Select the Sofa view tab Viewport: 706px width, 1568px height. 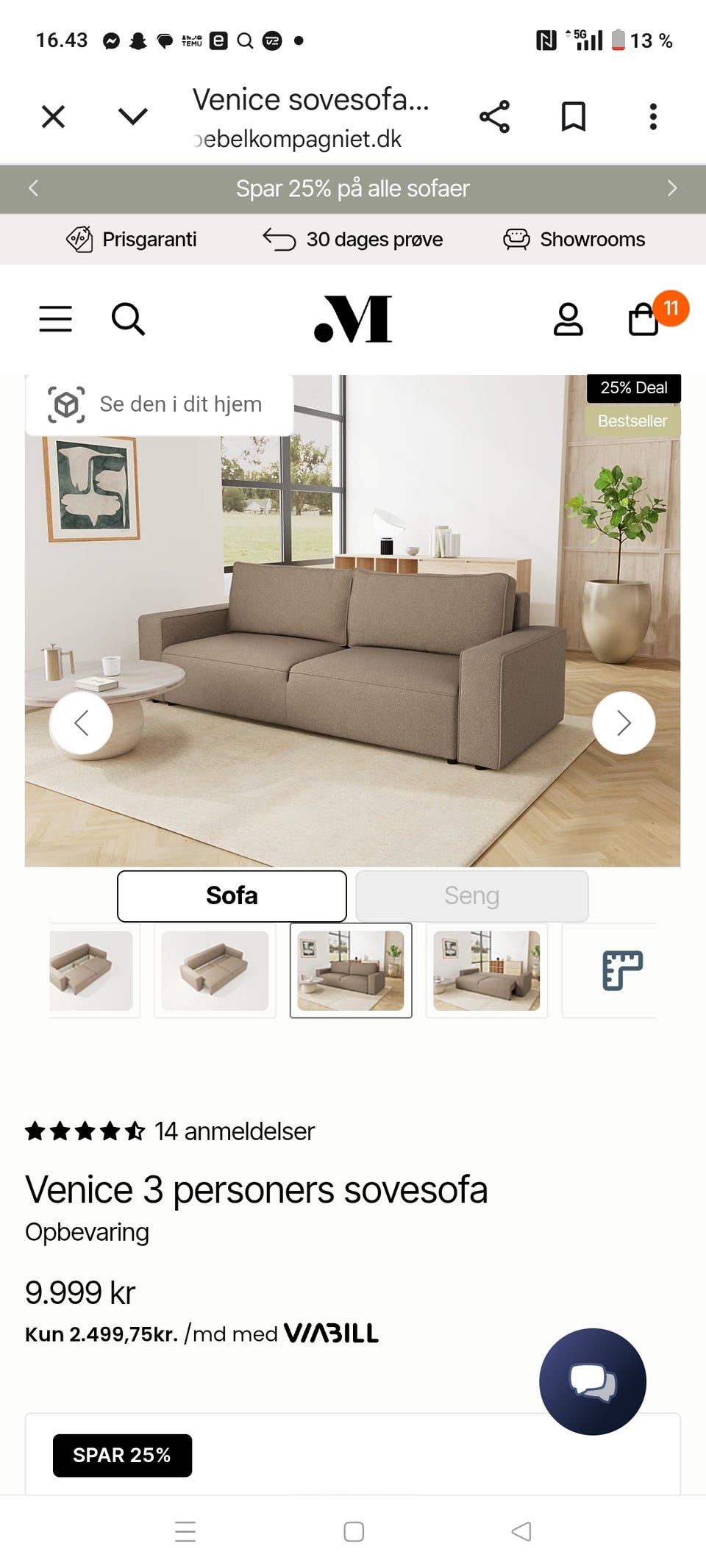(232, 895)
